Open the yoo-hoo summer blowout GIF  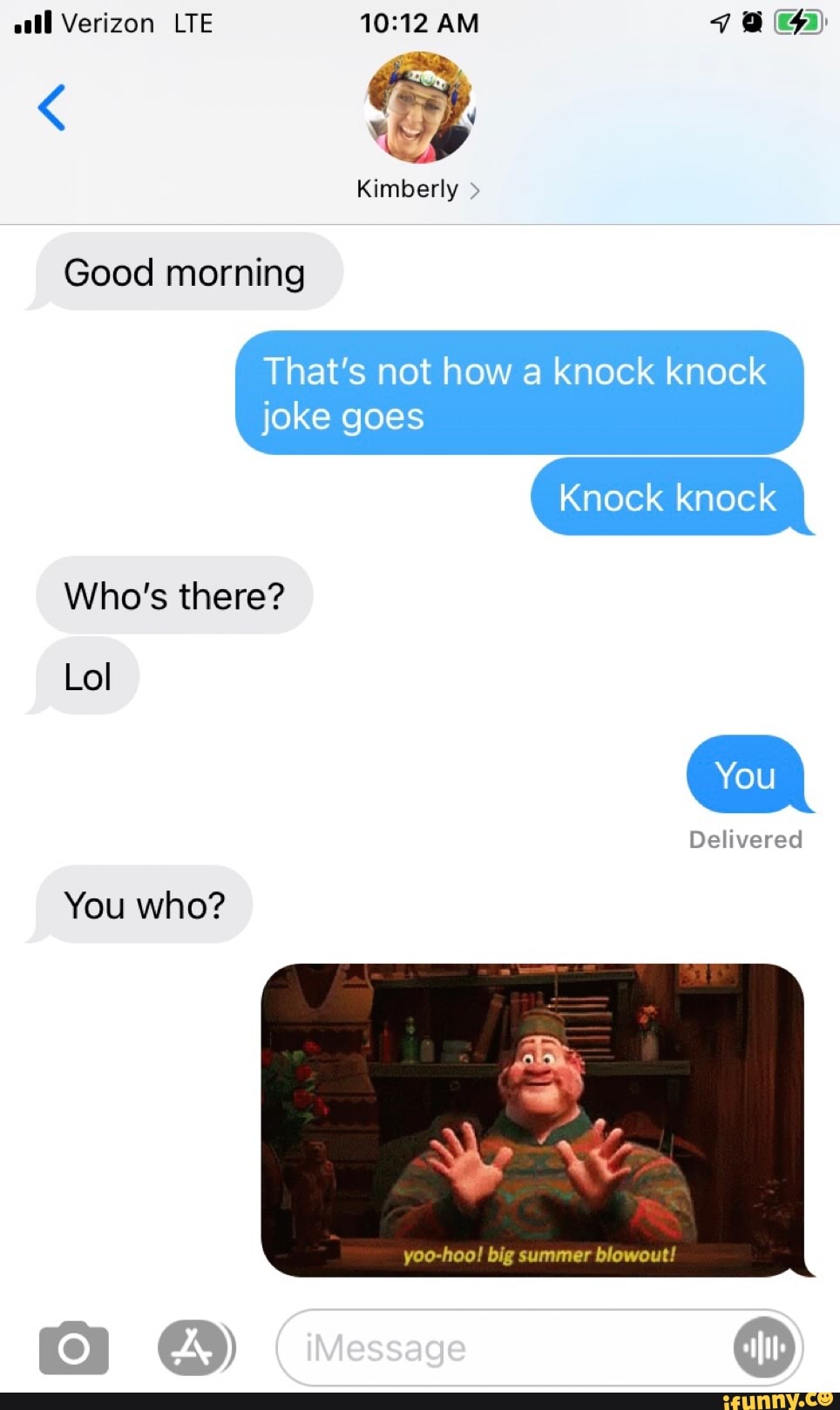click(x=532, y=1120)
